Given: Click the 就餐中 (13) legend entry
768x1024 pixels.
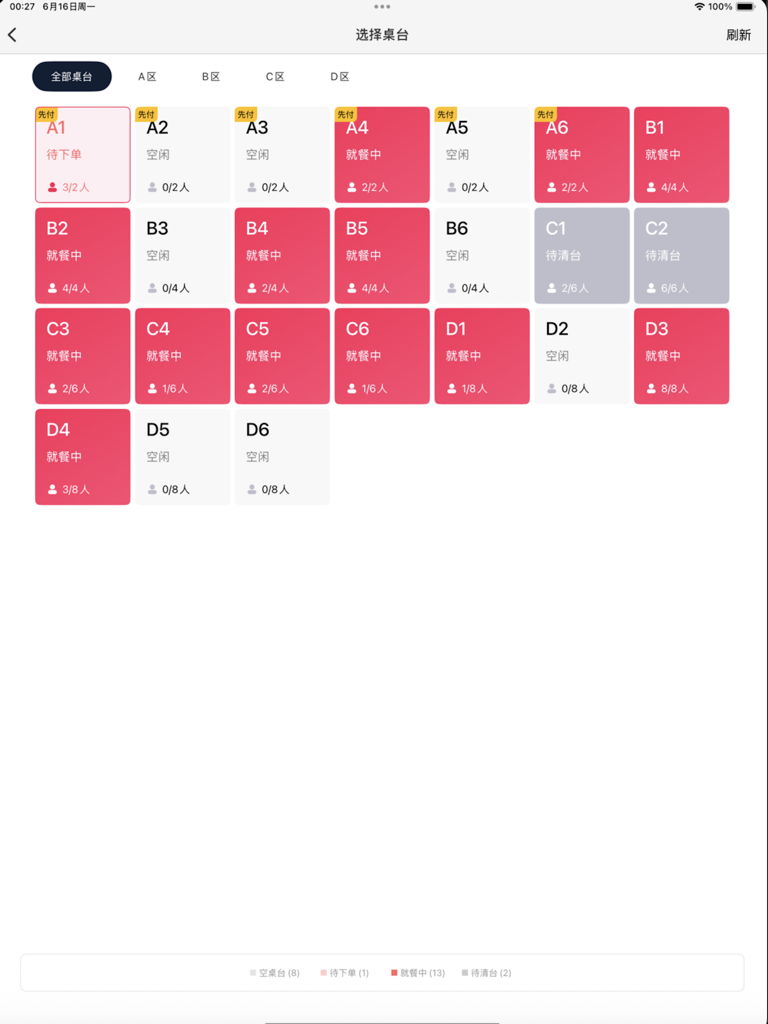Looking at the screenshot, I should coord(417,972).
